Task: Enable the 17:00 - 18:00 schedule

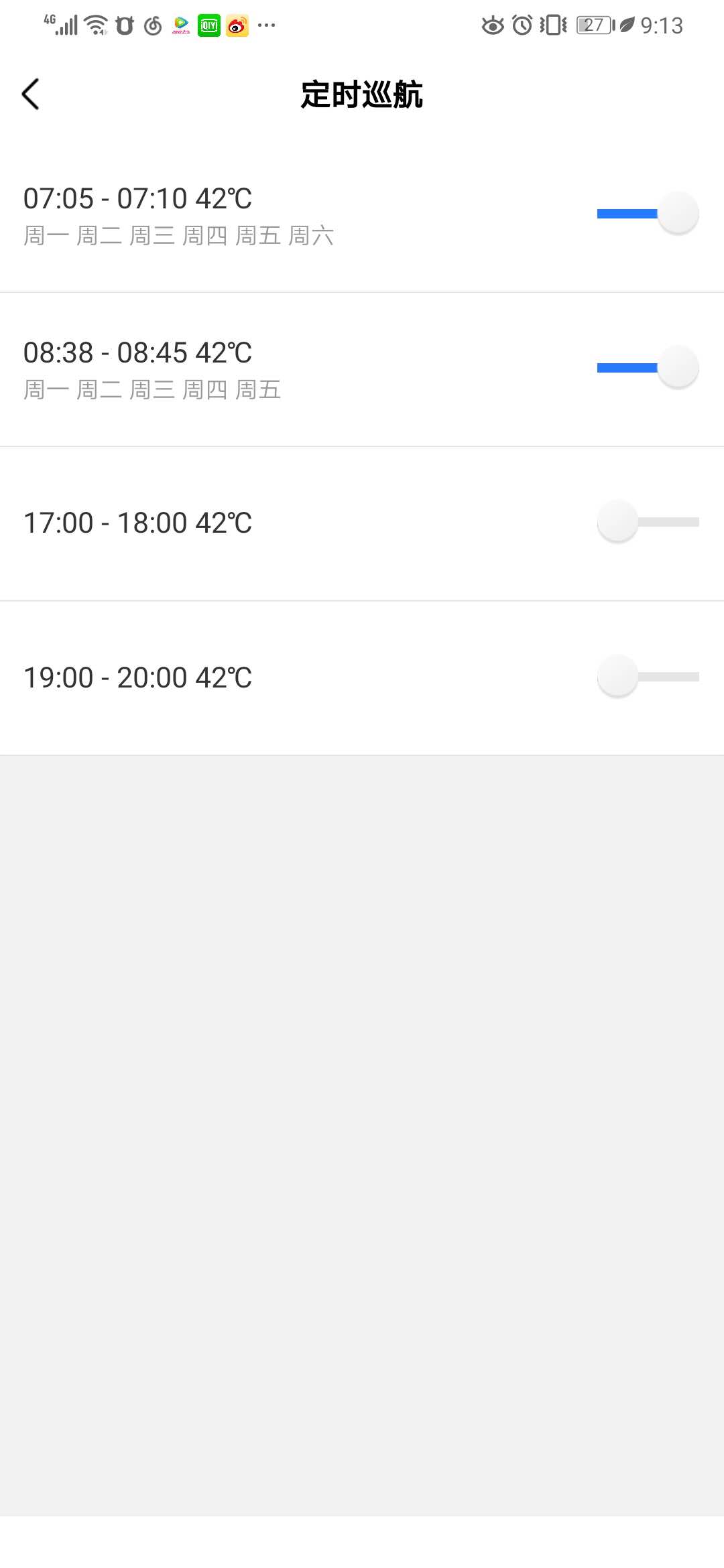Action: point(648,521)
